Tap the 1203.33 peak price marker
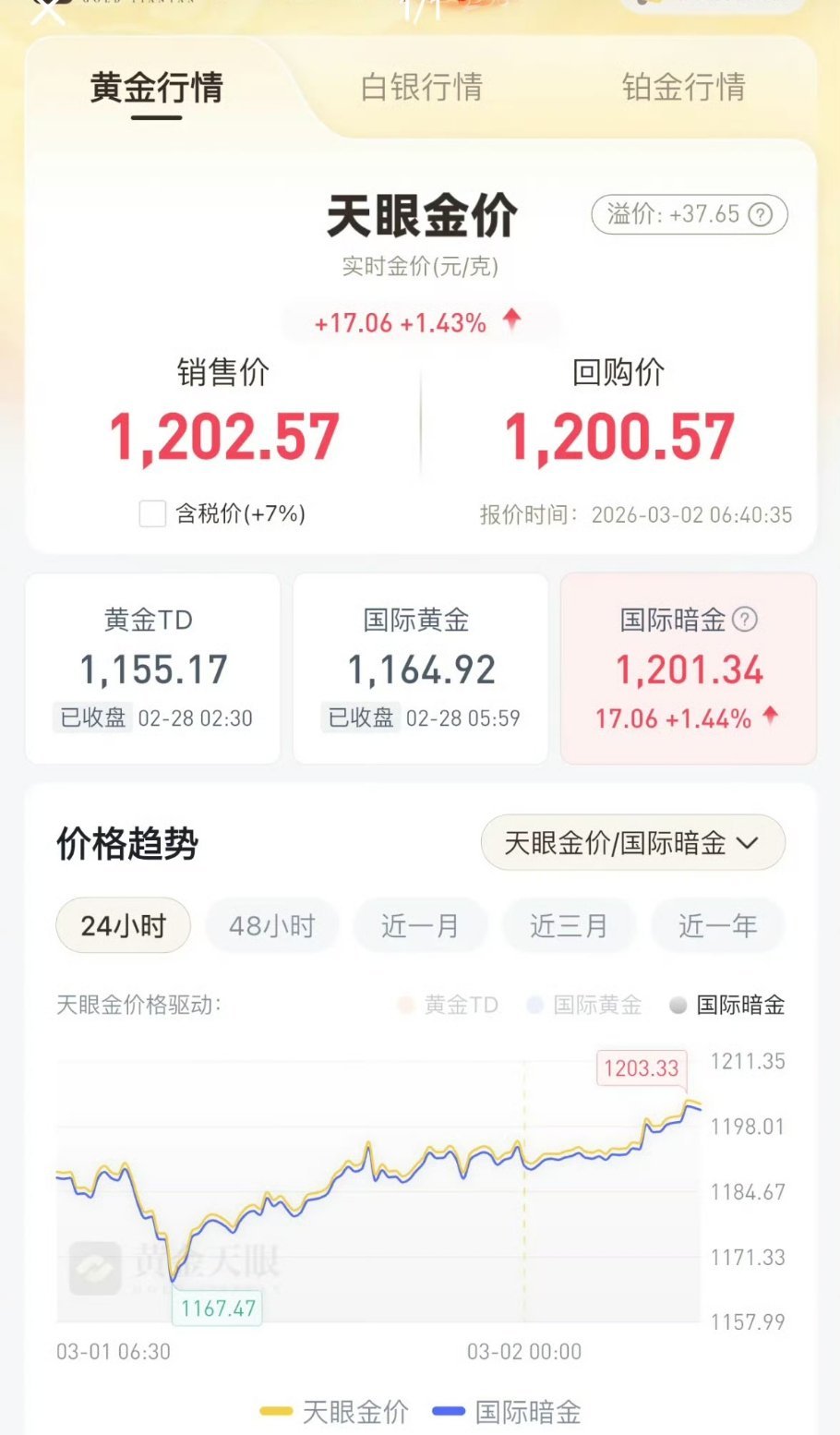 (642, 1068)
